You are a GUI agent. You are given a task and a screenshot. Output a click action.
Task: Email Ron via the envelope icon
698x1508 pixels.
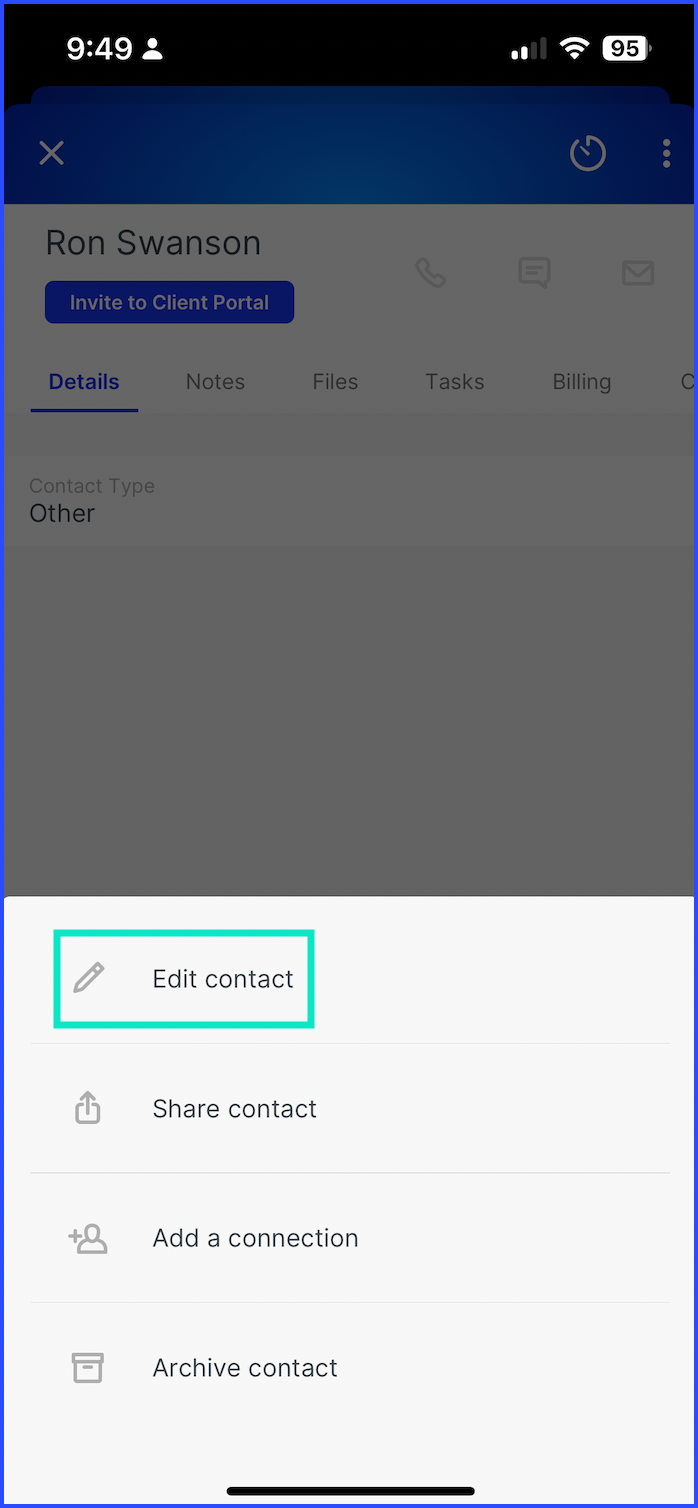click(638, 273)
